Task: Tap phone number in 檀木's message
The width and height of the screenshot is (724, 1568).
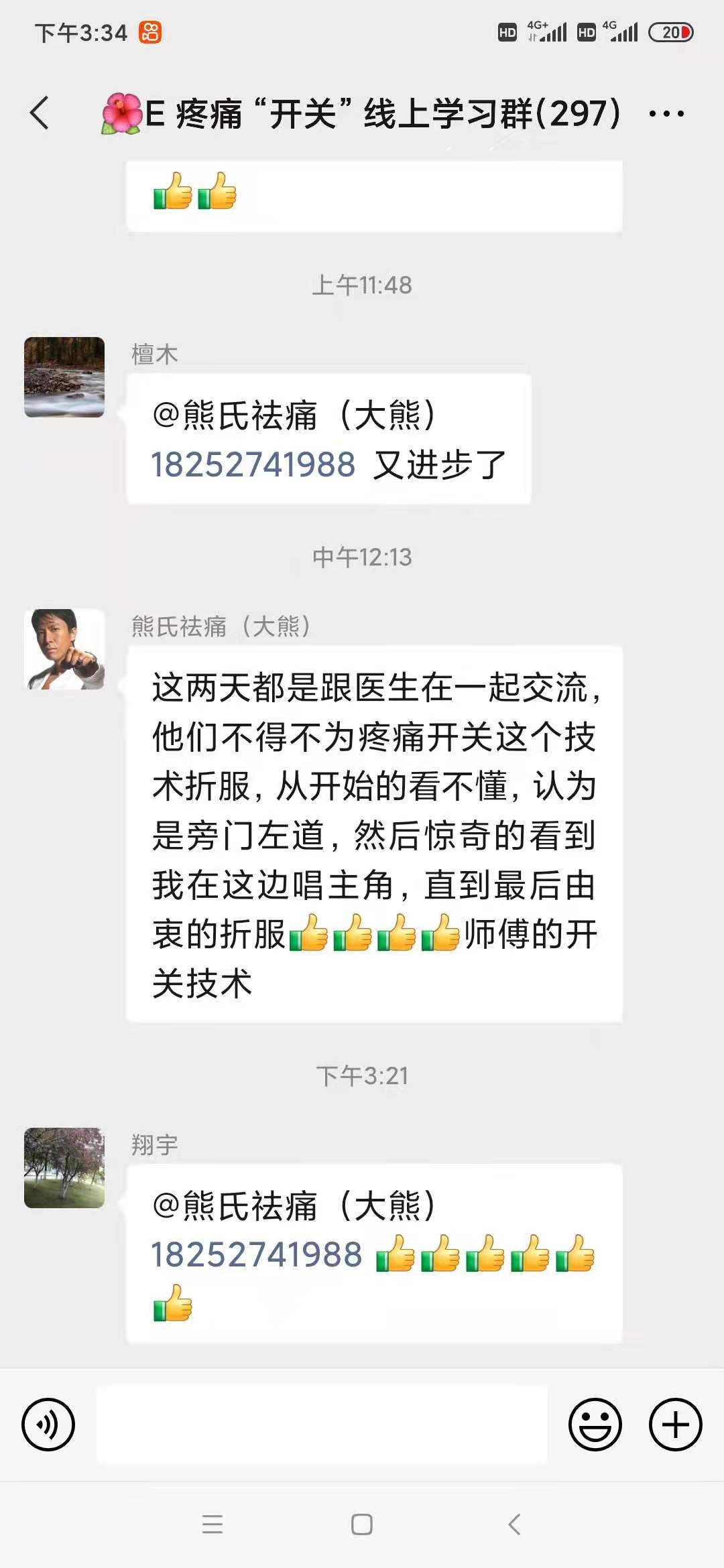Action: tap(253, 465)
